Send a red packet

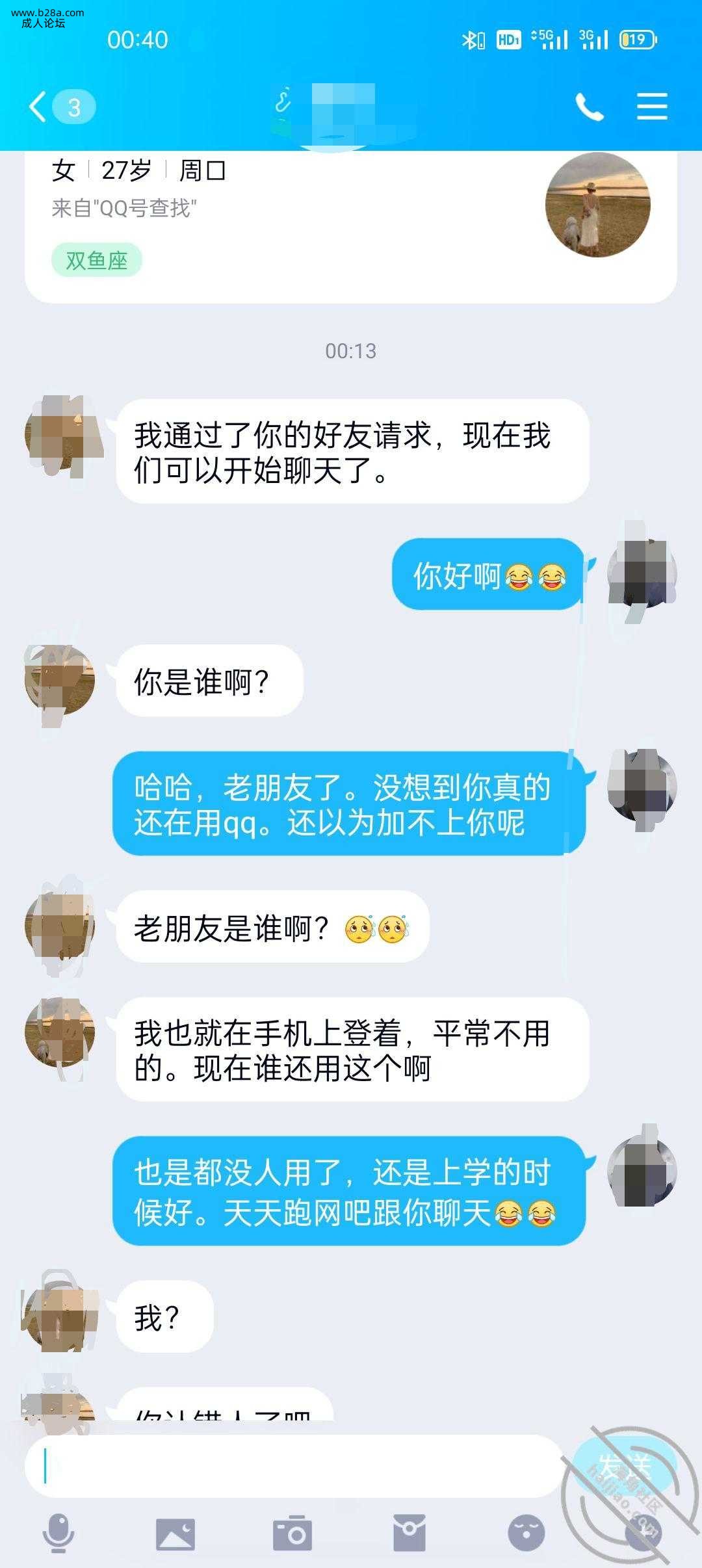click(x=409, y=1534)
